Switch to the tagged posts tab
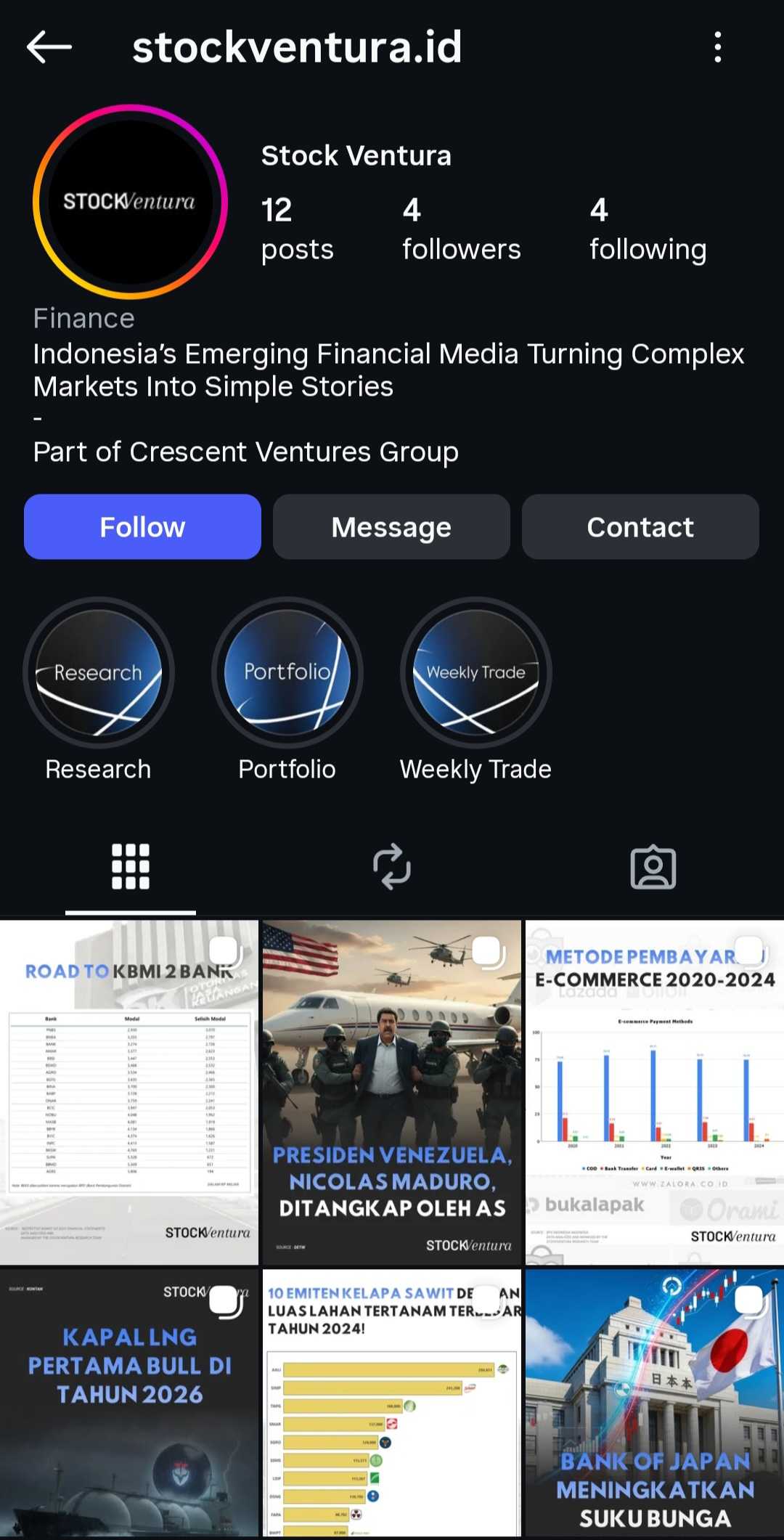 pos(653,866)
